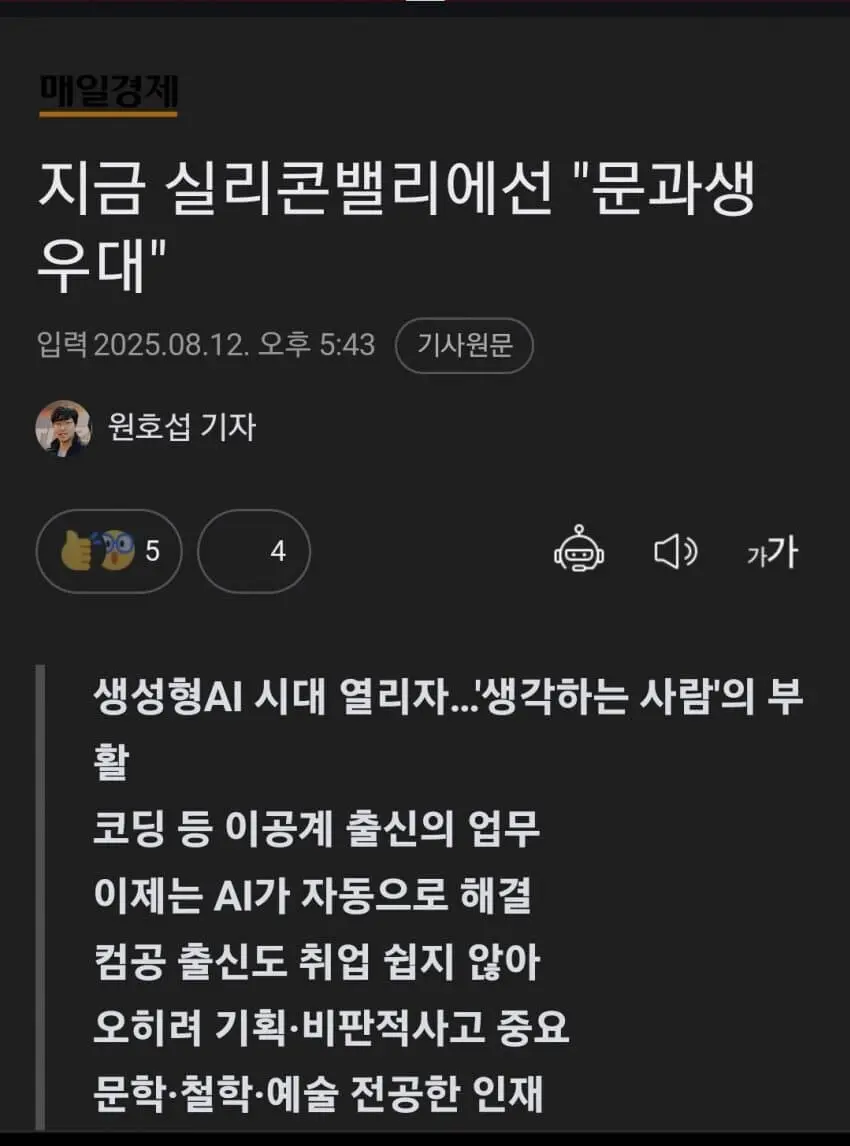
Task: Open the comments button showing 4
Action: [x=254, y=551]
